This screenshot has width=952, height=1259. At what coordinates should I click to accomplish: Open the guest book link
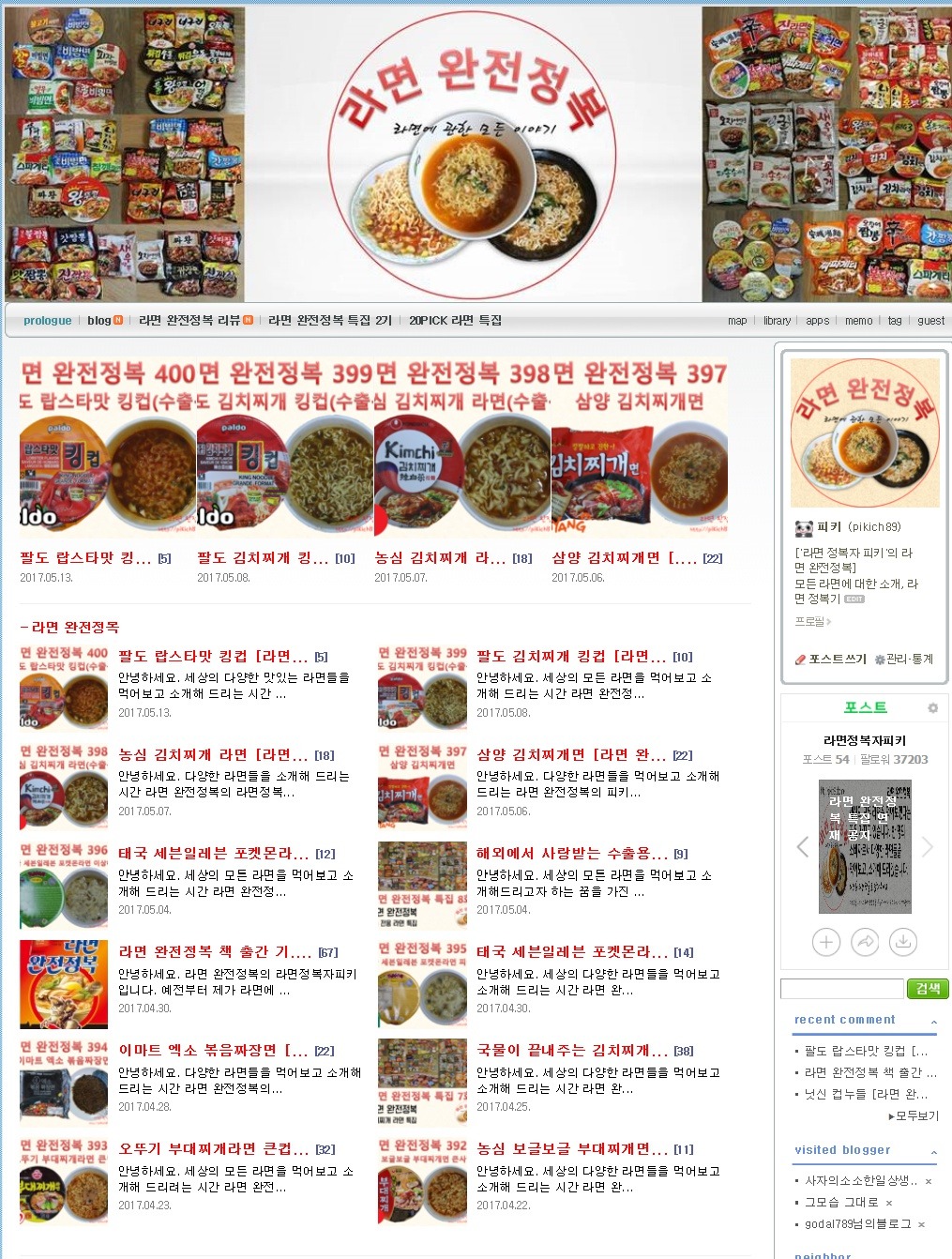tap(930, 321)
